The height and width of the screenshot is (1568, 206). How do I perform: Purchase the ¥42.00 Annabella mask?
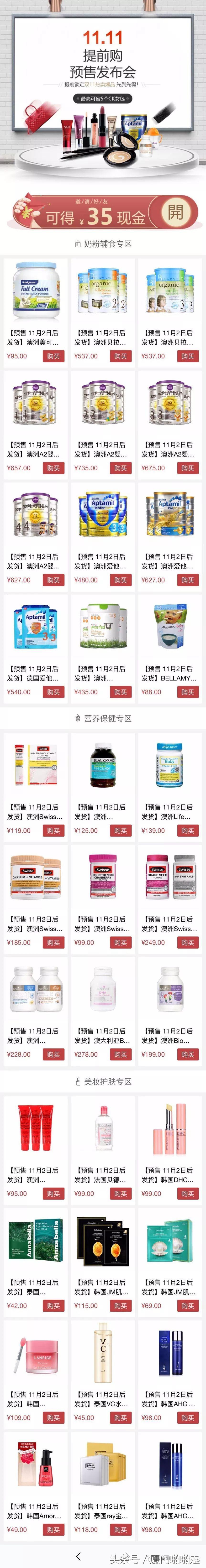[53, 1306]
